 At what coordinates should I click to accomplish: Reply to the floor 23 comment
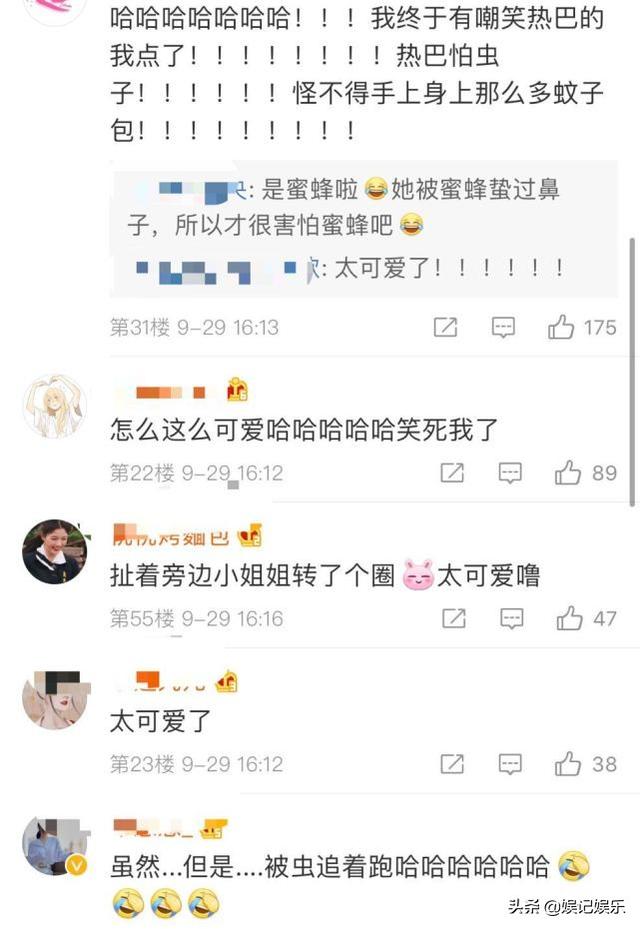(510, 765)
